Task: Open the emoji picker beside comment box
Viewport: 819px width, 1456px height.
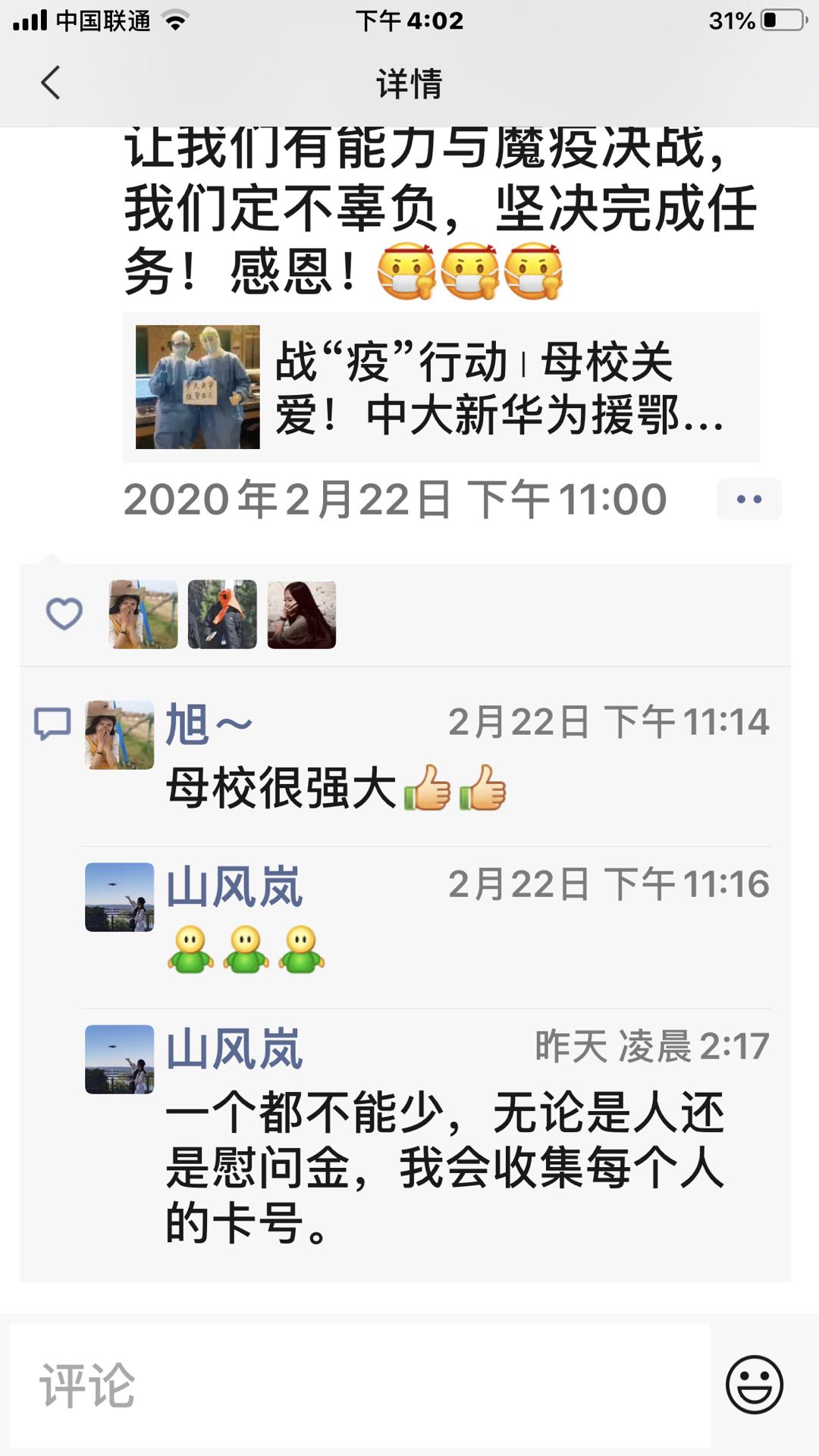Action: pos(754,1385)
